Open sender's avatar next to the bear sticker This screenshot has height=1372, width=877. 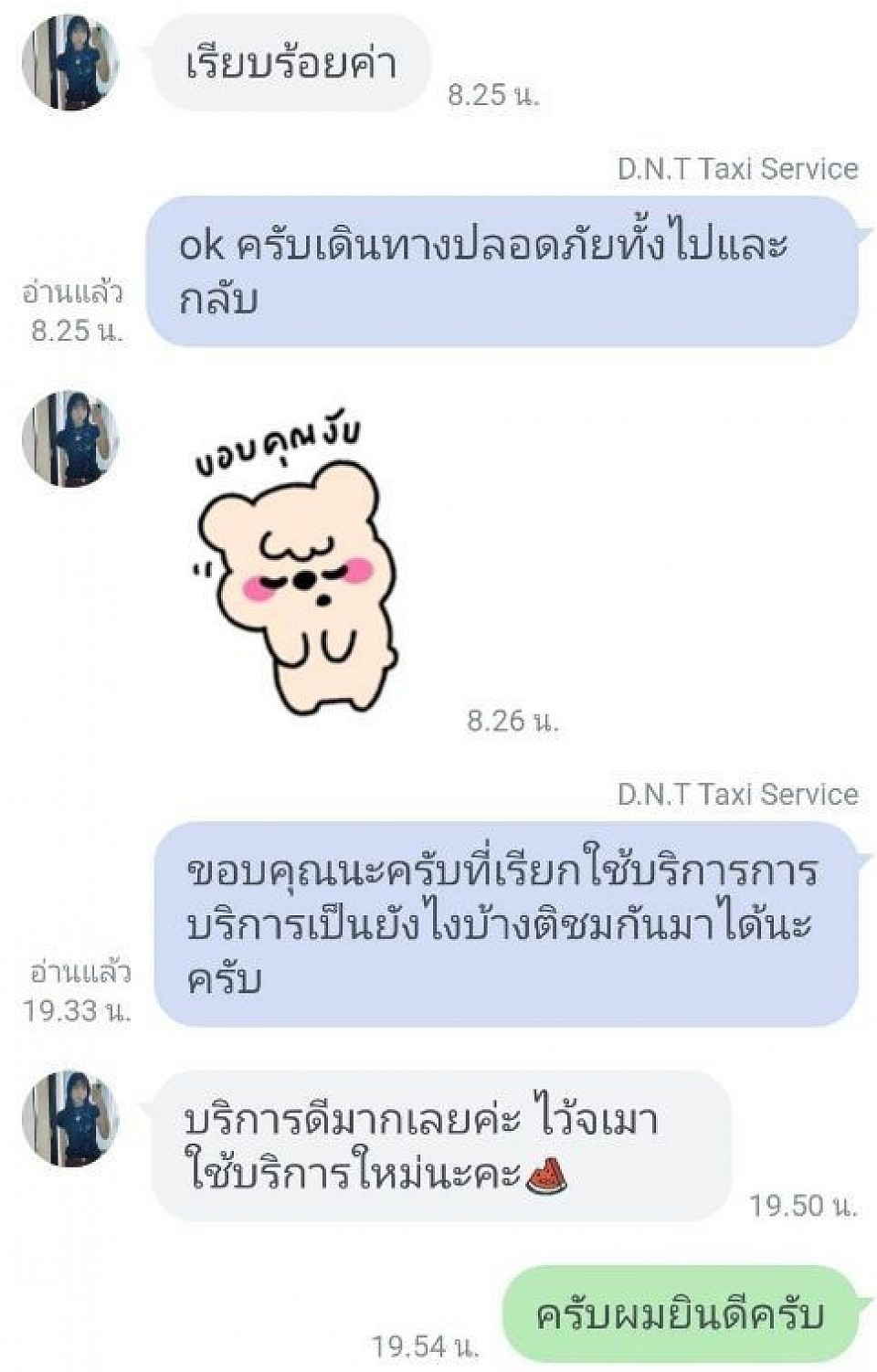coord(70,438)
